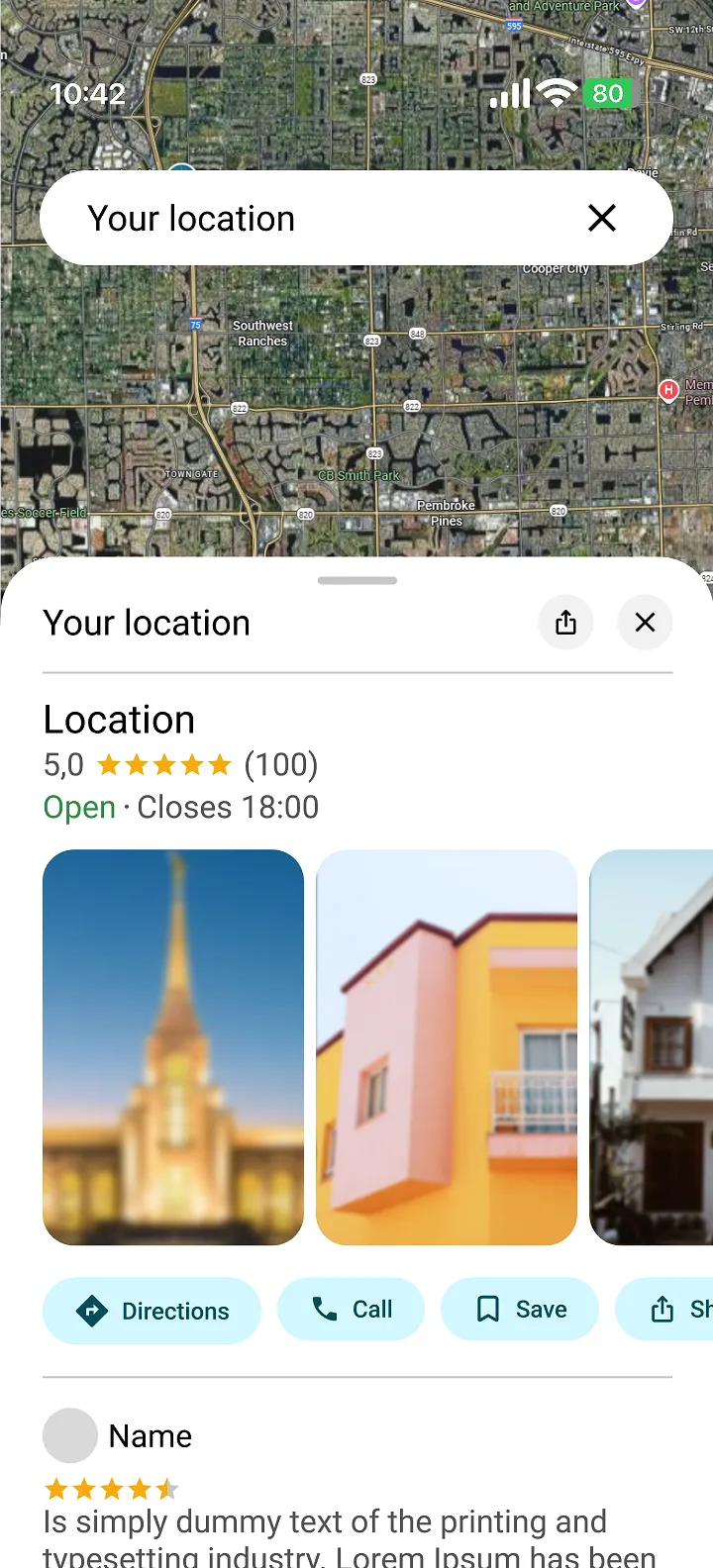Tap the 4.5-star review rating

pyautogui.click(x=111, y=1488)
